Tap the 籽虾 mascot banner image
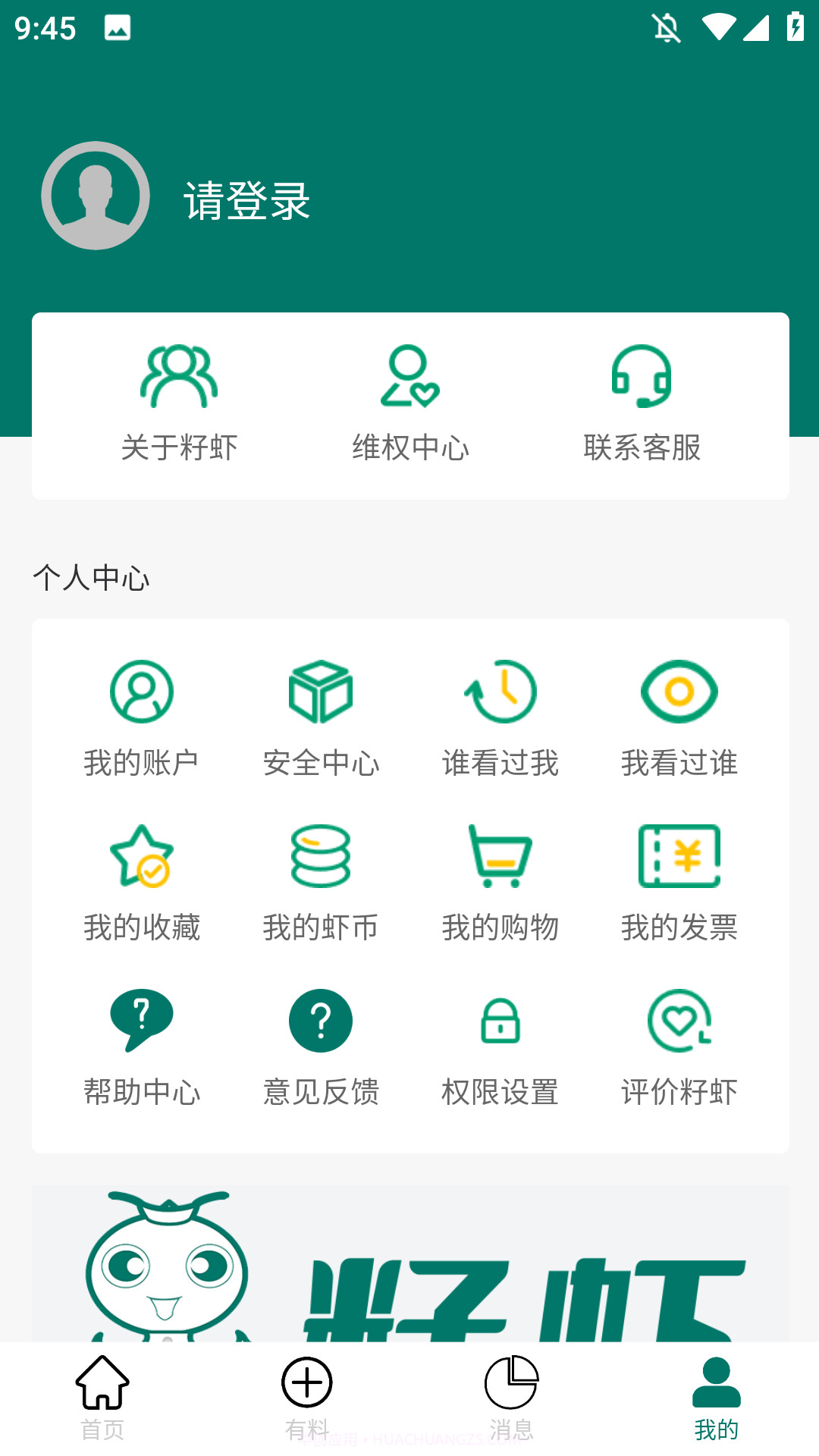 click(409, 1259)
